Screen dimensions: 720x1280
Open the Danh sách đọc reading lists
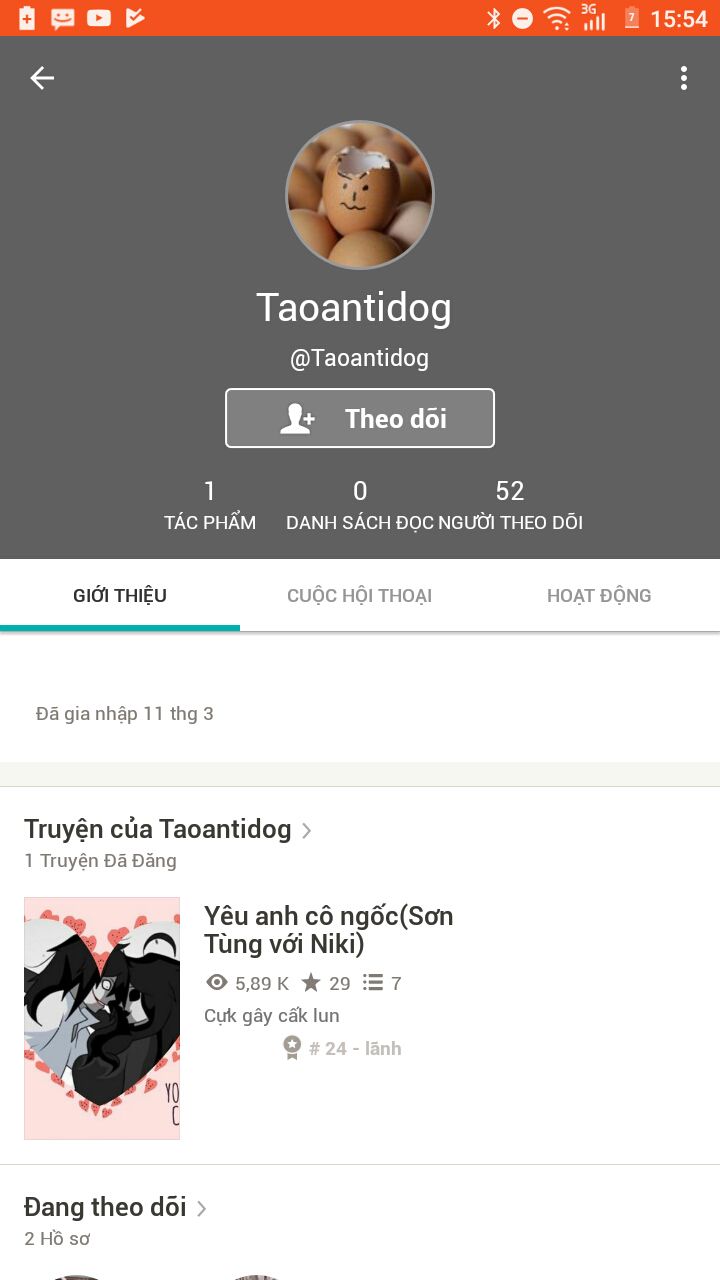360,505
